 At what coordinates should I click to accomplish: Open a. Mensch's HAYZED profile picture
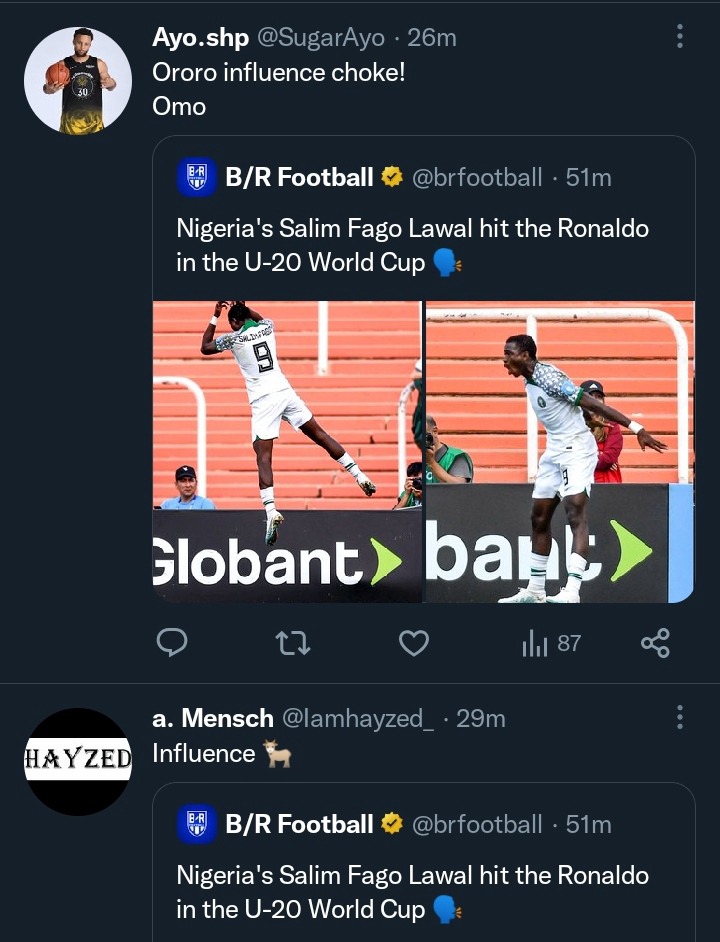tap(78, 761)
